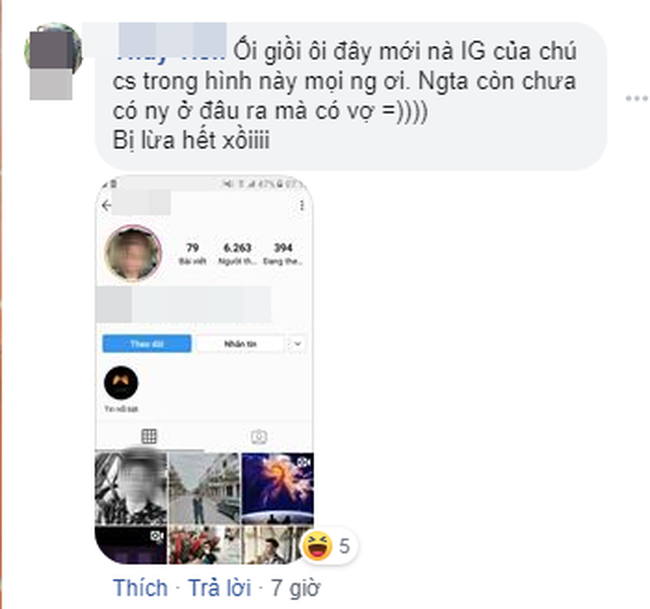View the haha reactions count

point(332,546)
